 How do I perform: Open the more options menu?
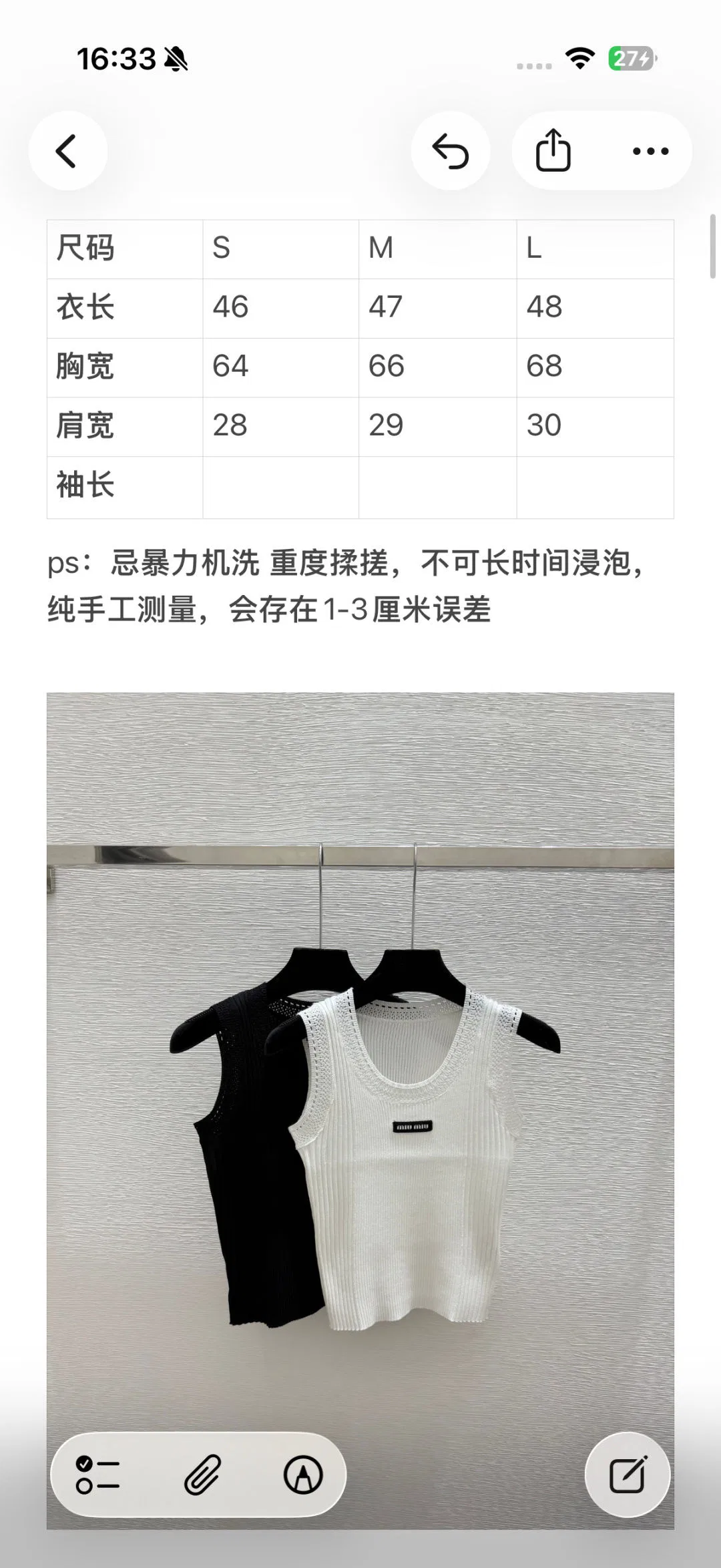[x=650, y=151]
